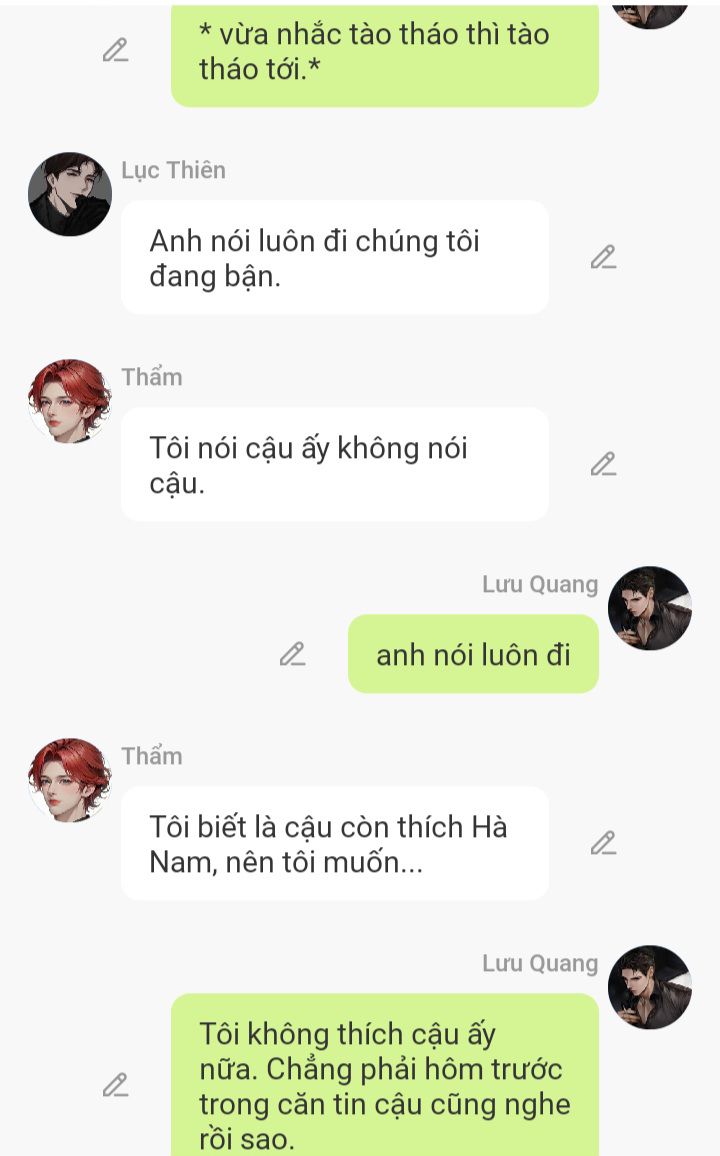Open Lưu Quang's avatar beside "anh nói luôn đi"
Viewport: 720px width, 1156px height.
click(x=650, y=608)
